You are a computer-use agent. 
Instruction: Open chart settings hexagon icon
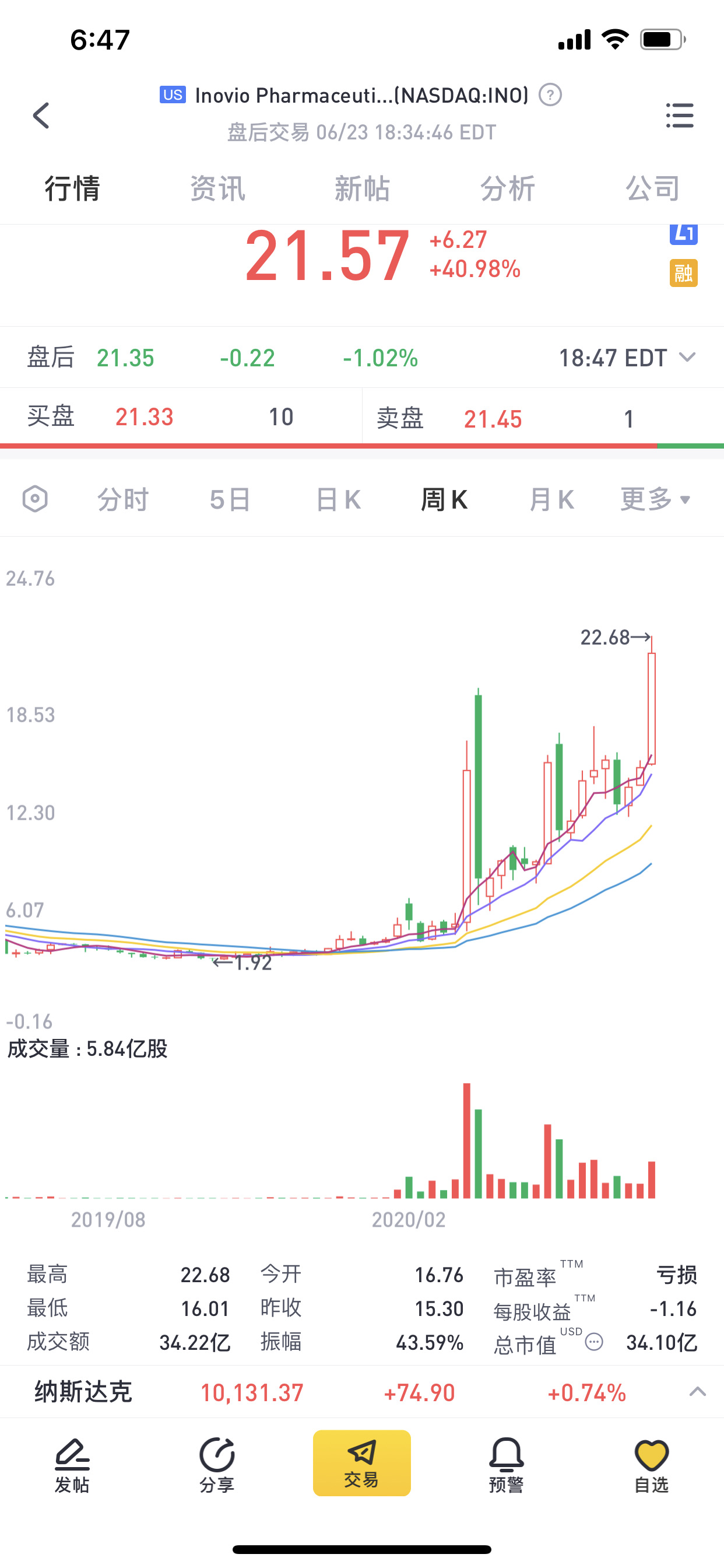[34, 499]
